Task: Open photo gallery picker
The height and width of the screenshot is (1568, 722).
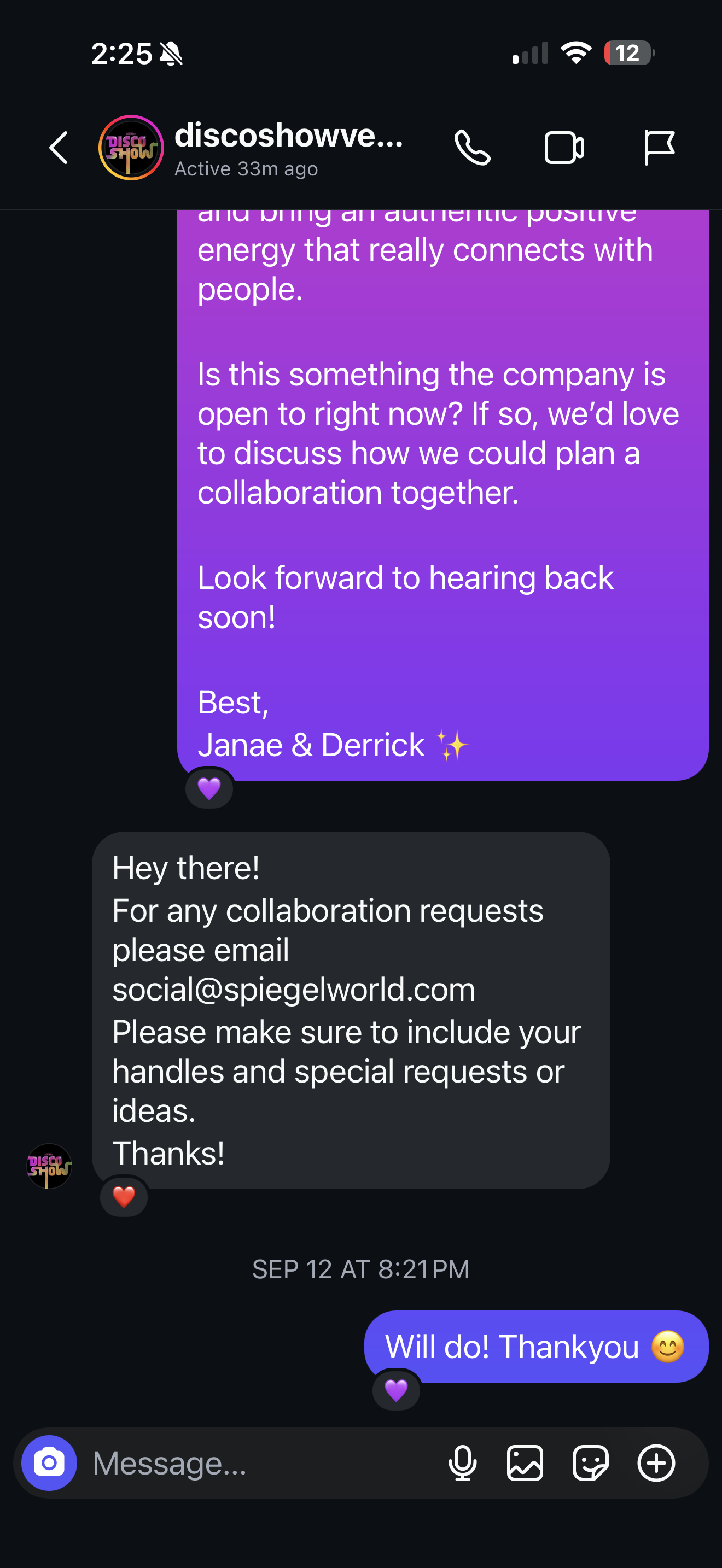Action: pos(525,1462)
